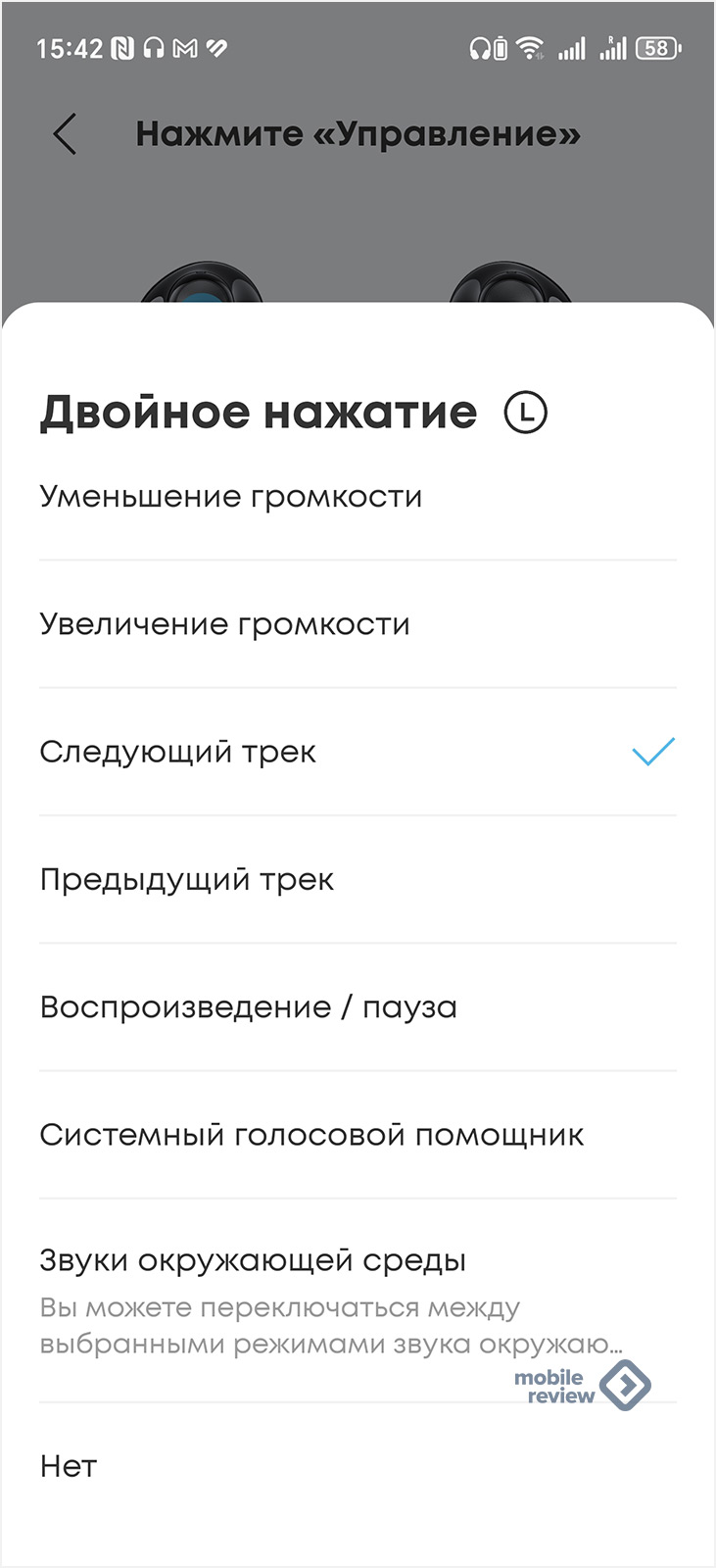Set double tap to «Предыдущий трек»

(187, 879)
